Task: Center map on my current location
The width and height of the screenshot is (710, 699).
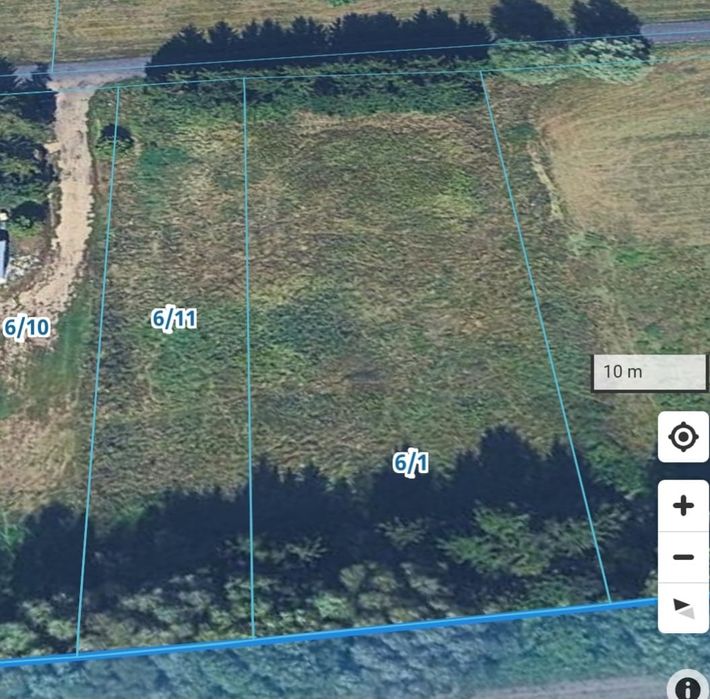Action: (x=683, y=437)
